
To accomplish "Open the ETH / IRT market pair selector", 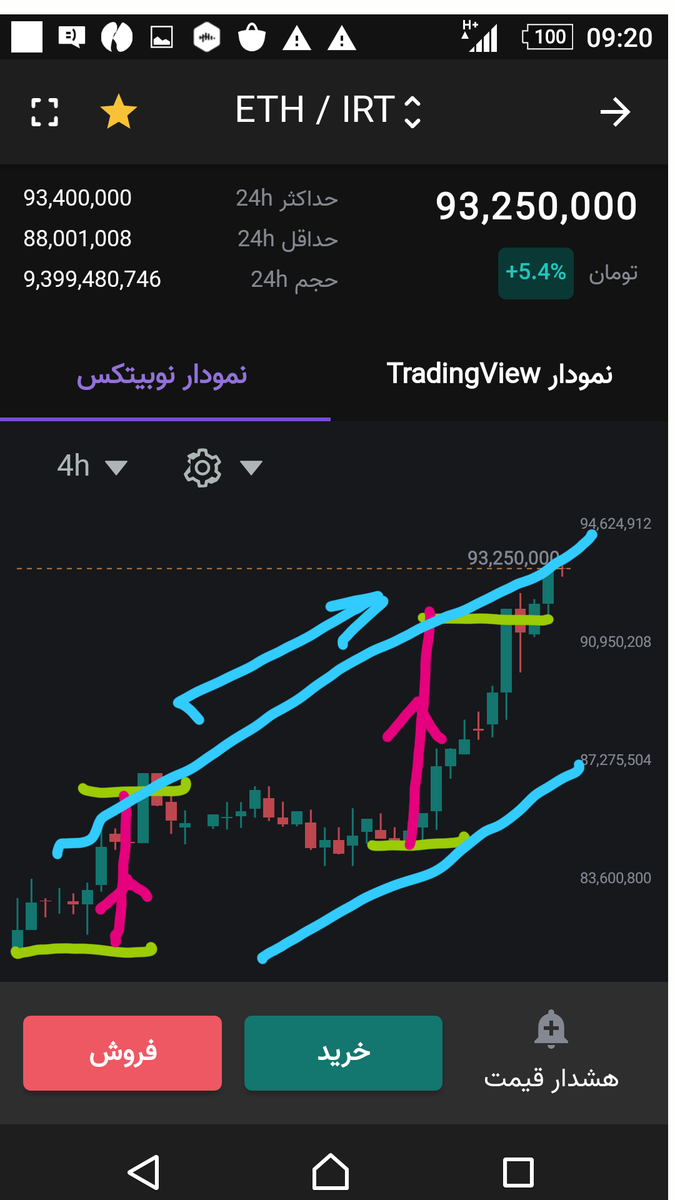I will pos(328,111).
